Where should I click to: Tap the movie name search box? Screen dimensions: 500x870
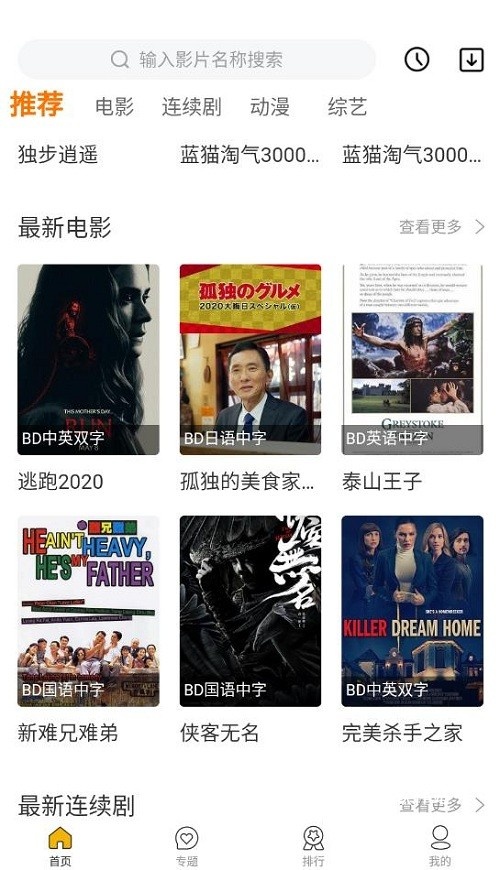pyautogui.click(x=196, y=59)
